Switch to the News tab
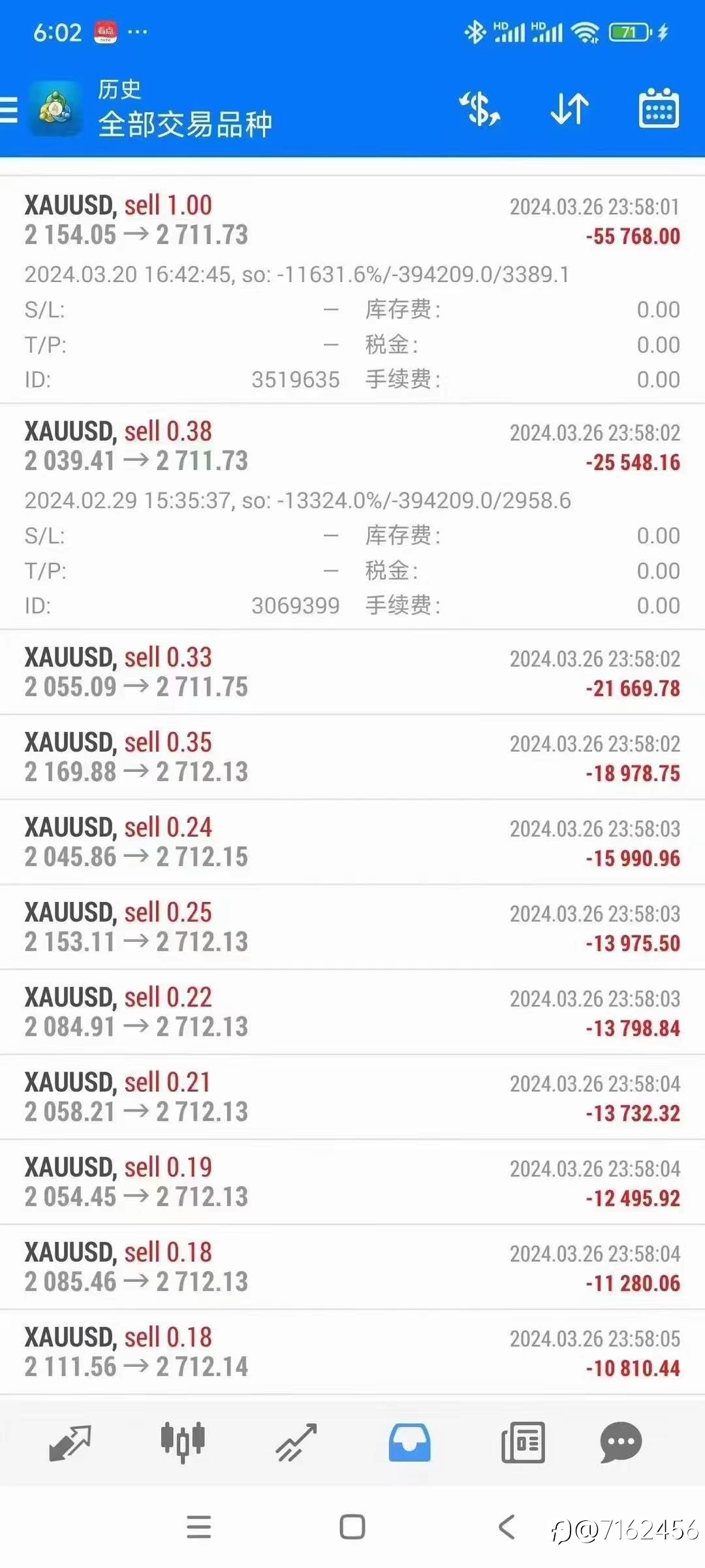Screen dimensions: 705x1568 point(523,1442)
